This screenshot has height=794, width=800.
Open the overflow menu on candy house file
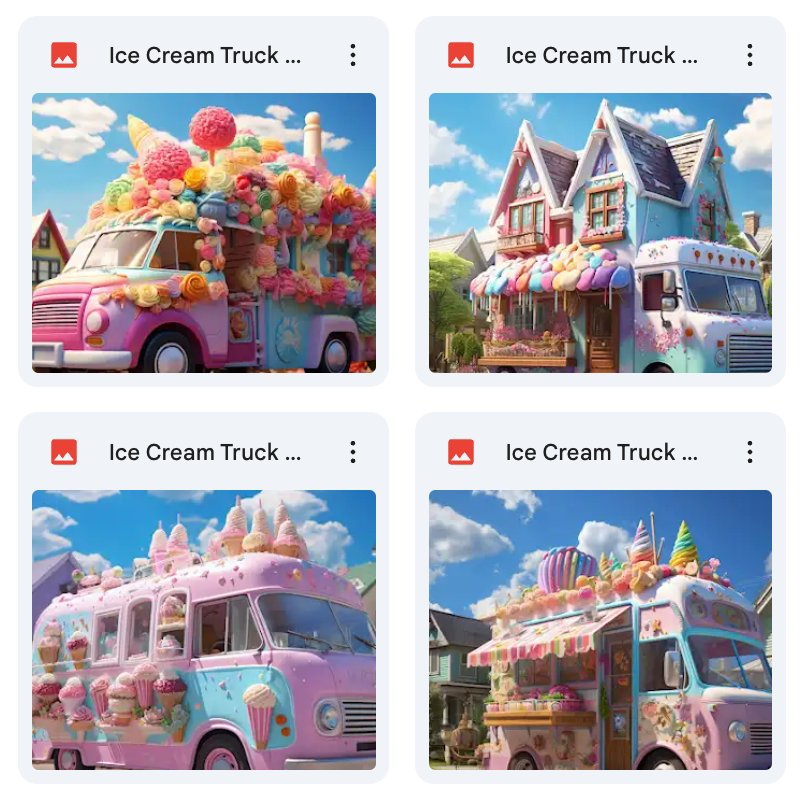tap(750, 55)
